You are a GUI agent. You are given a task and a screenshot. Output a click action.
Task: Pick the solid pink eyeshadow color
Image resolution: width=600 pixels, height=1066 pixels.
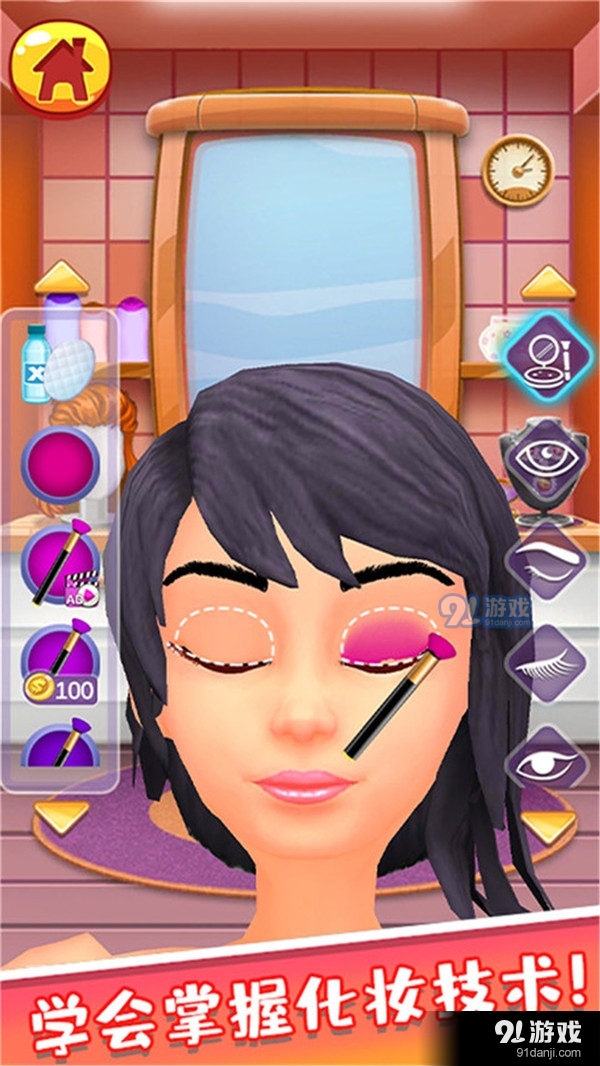60,463
